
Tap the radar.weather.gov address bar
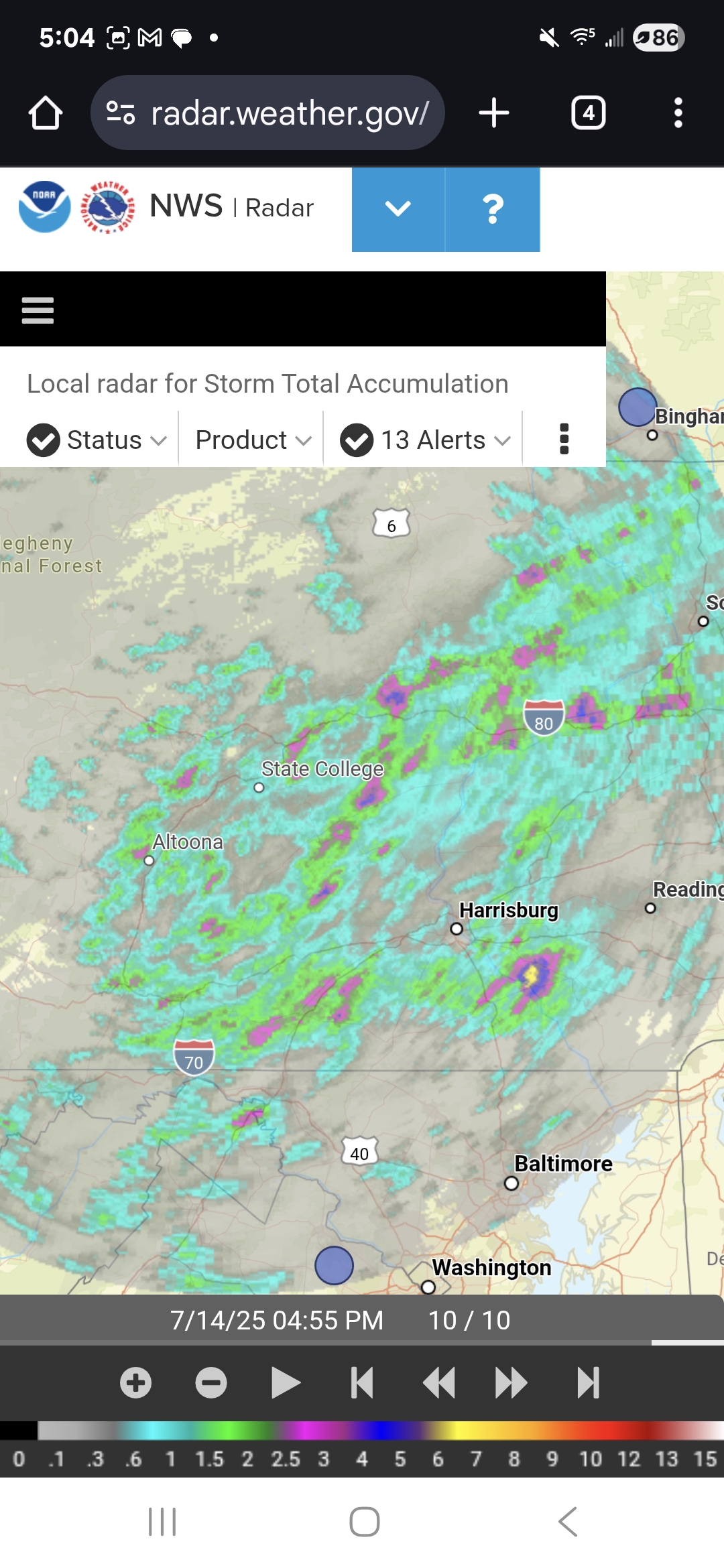pos(267,113)
